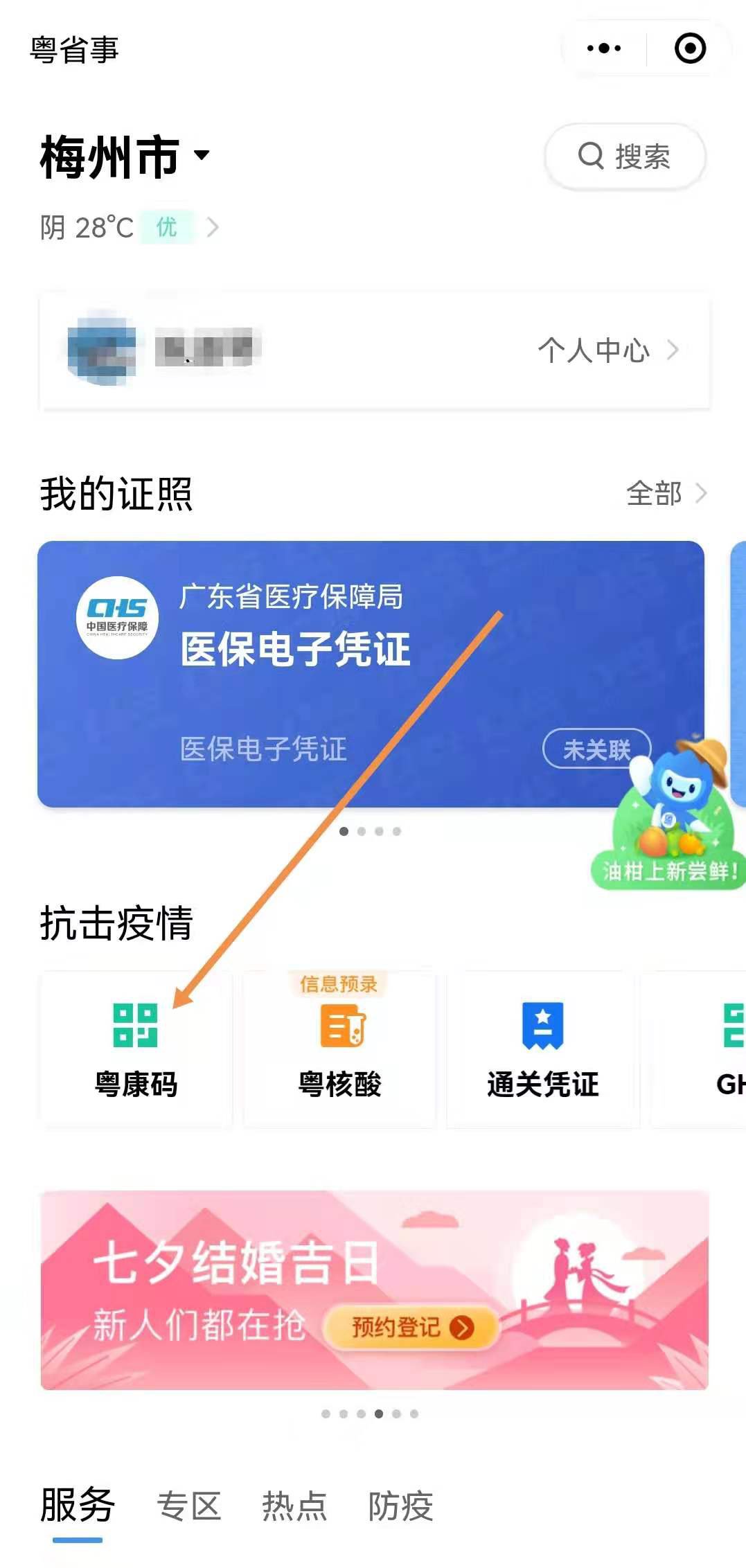Open weather details for 阴 28°C
Screen dimensions: 746x1568
click(129, 227)
